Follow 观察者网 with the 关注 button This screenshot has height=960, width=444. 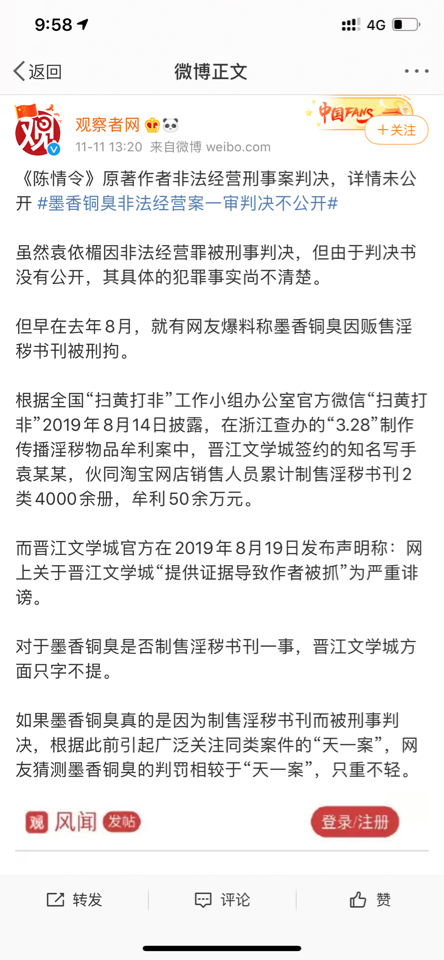click(396, 130)
